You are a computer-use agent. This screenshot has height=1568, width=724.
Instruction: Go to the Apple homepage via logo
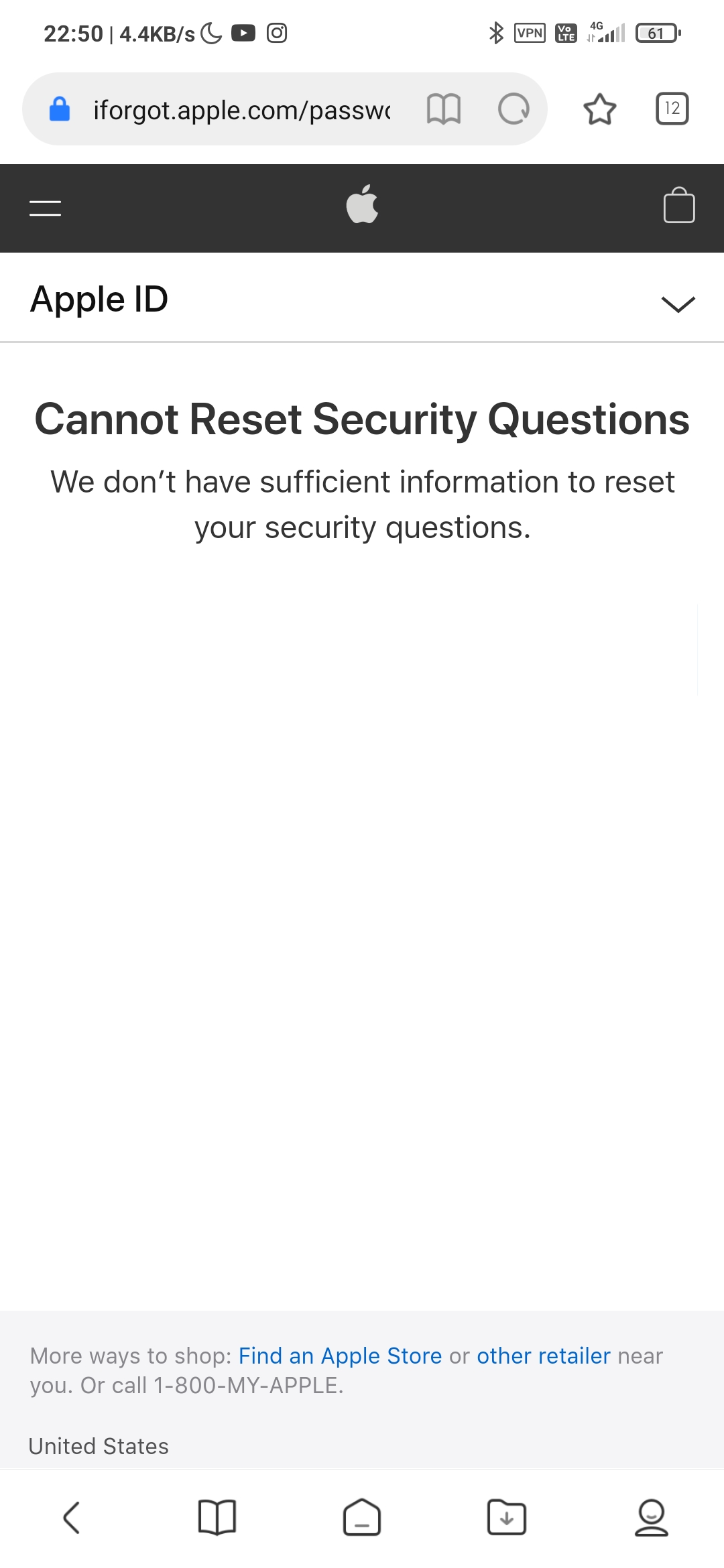(362, 204)
